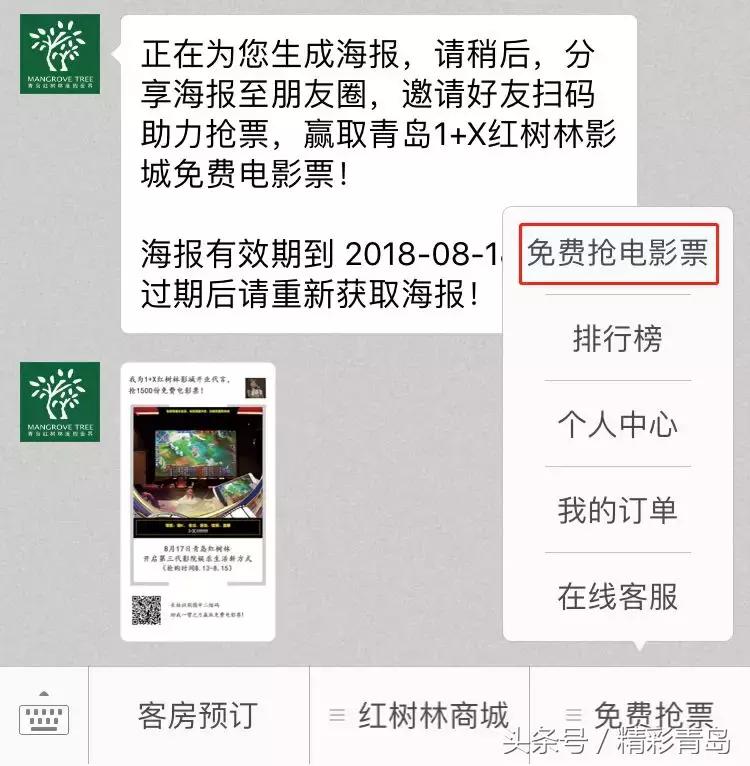Select 我的订单 in the popup list
The width and height of the screenshot is (750, 766).
click(x=617, y=510)
